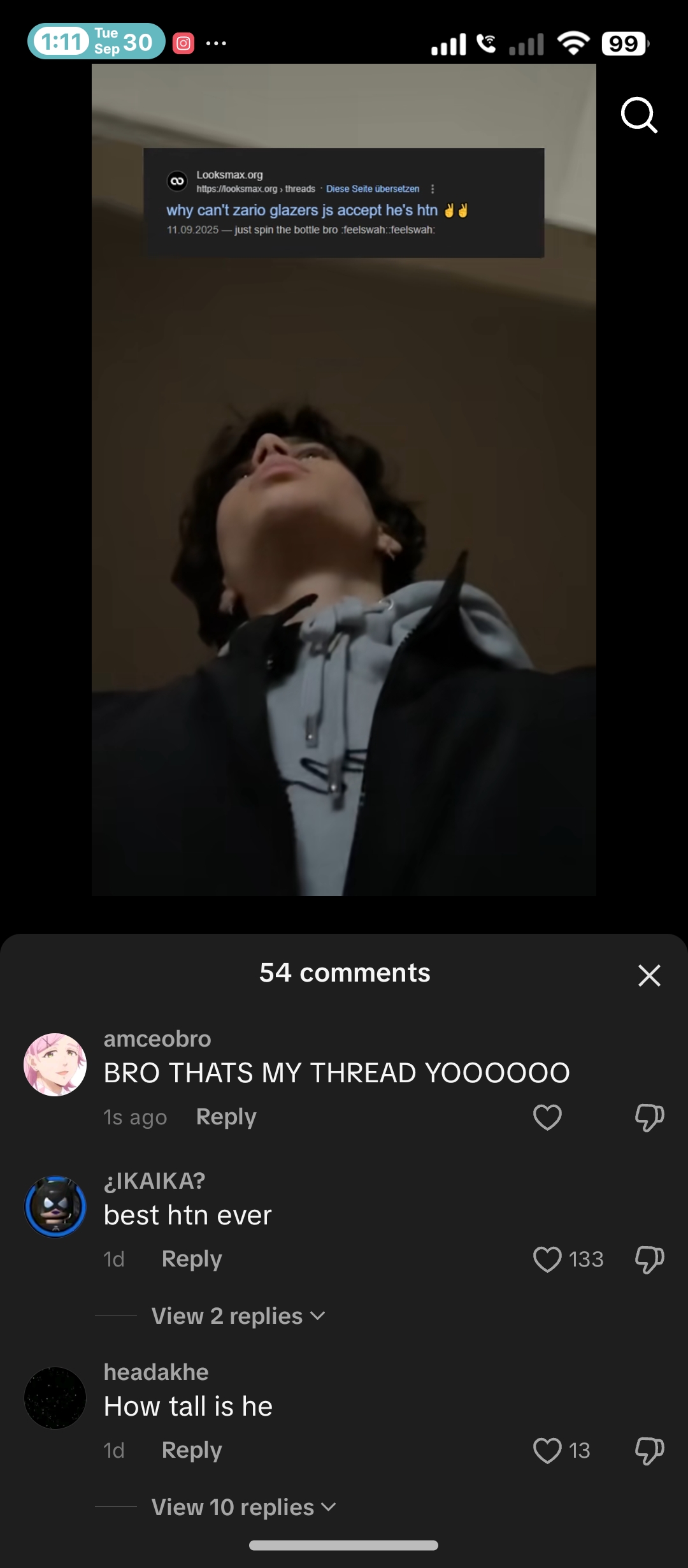Screen dimensions: 688x1568
Task: Open headakhe's profile avatar
Action: [55, 1398]
